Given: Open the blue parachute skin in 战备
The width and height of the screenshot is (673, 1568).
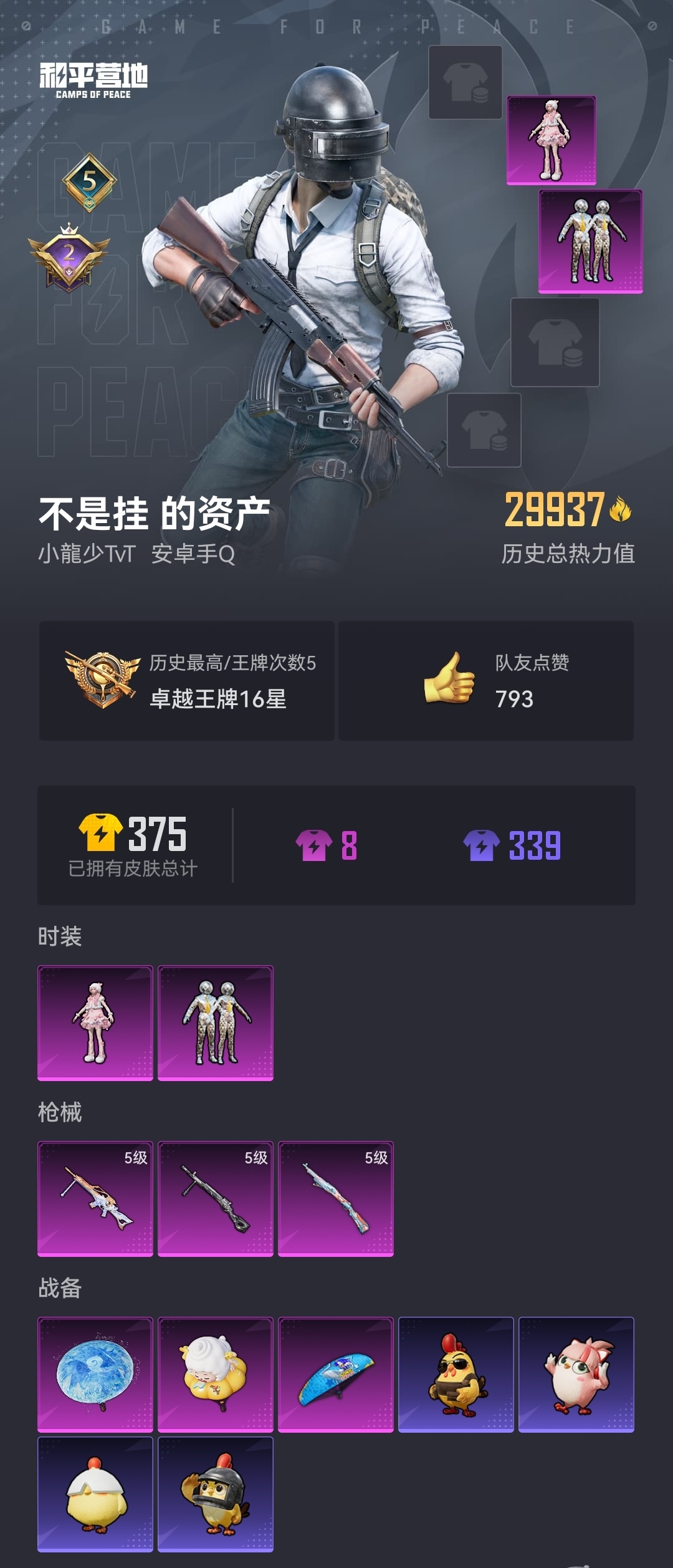Looking at the screenshot, I should [336, 1378].
